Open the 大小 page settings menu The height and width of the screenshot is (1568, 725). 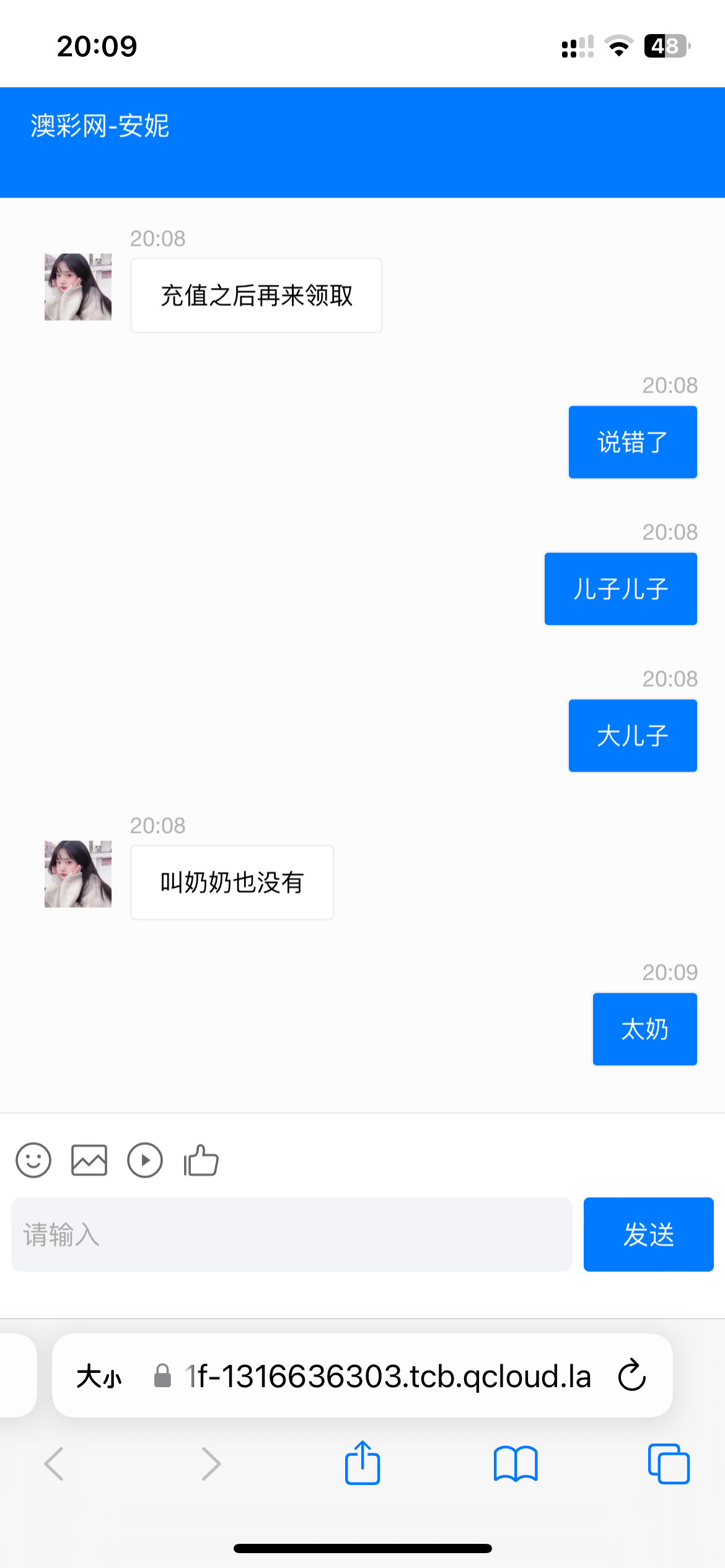pos(99,1377)
